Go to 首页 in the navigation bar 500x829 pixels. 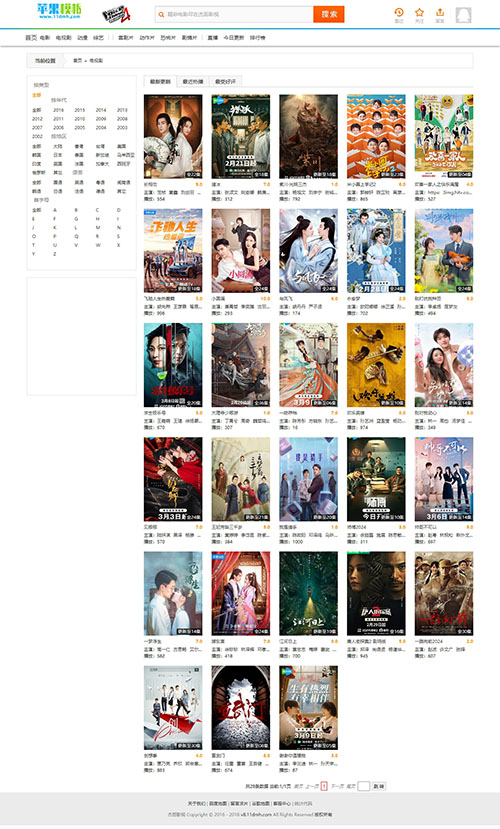click(x=31, y=38)
